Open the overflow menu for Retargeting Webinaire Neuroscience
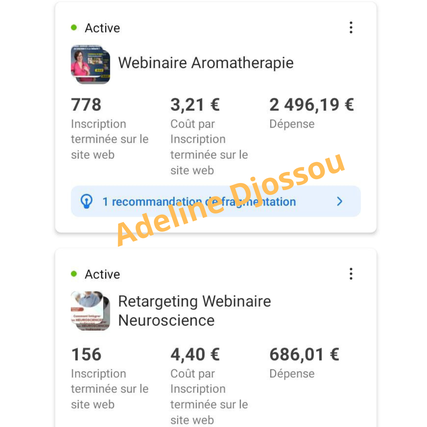Viewport: 427px width, 427px height. click(351, 274)
